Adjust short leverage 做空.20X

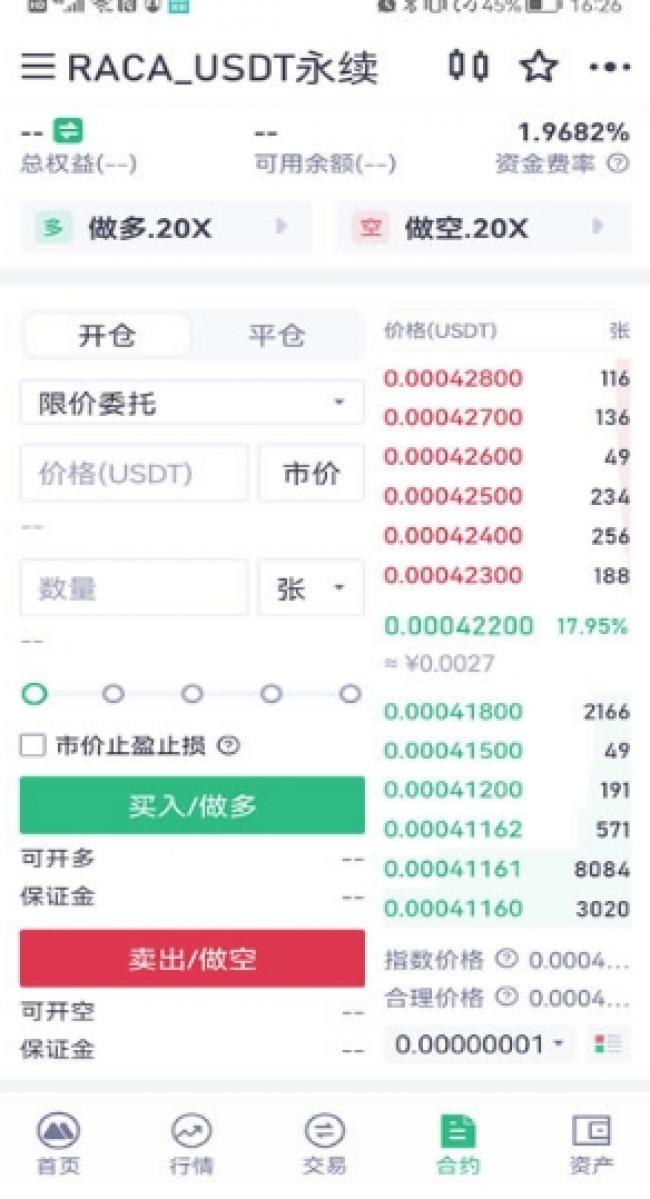484,227
